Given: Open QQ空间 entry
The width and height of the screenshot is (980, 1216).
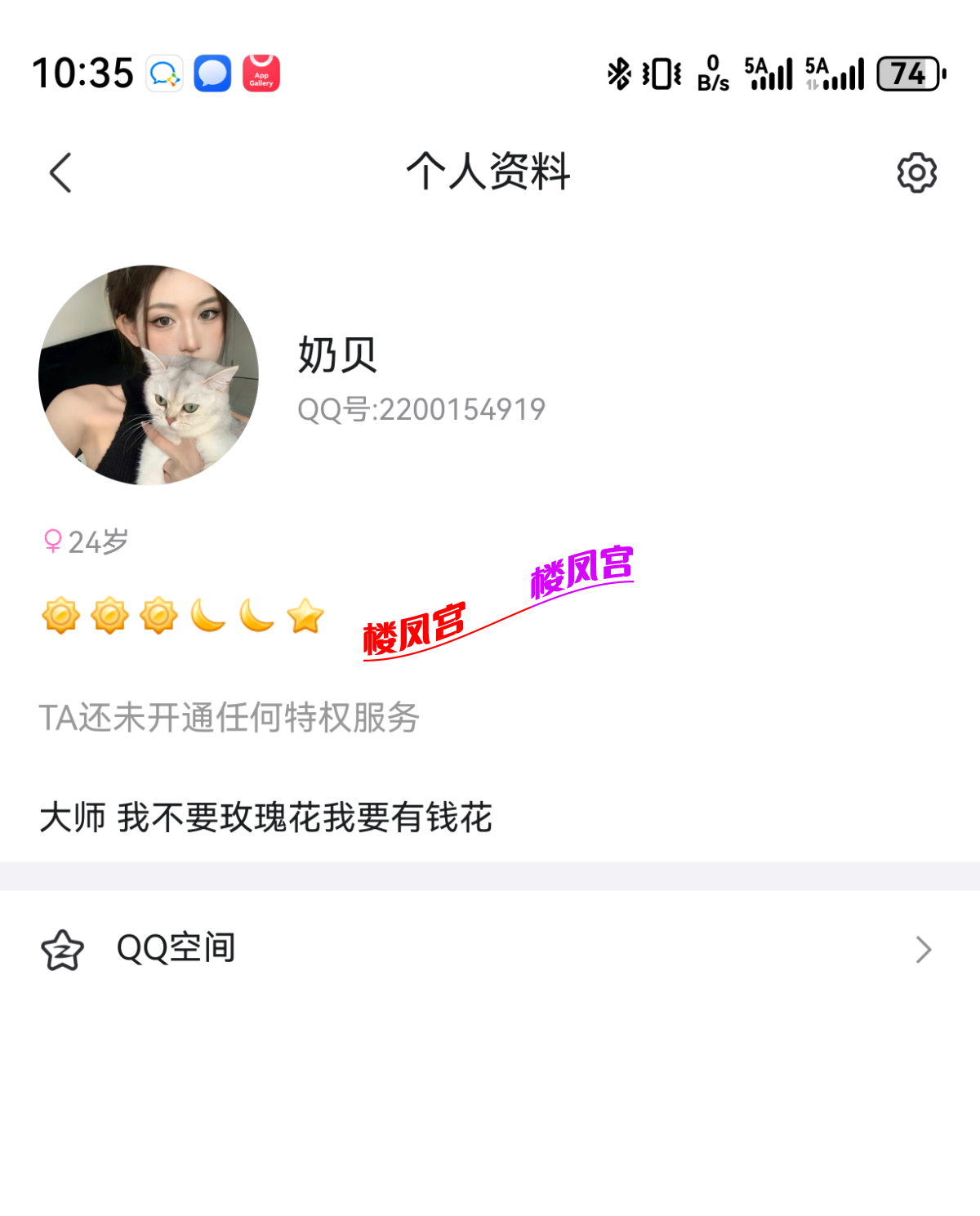Looking at the screenshot, I should [176, 949].
